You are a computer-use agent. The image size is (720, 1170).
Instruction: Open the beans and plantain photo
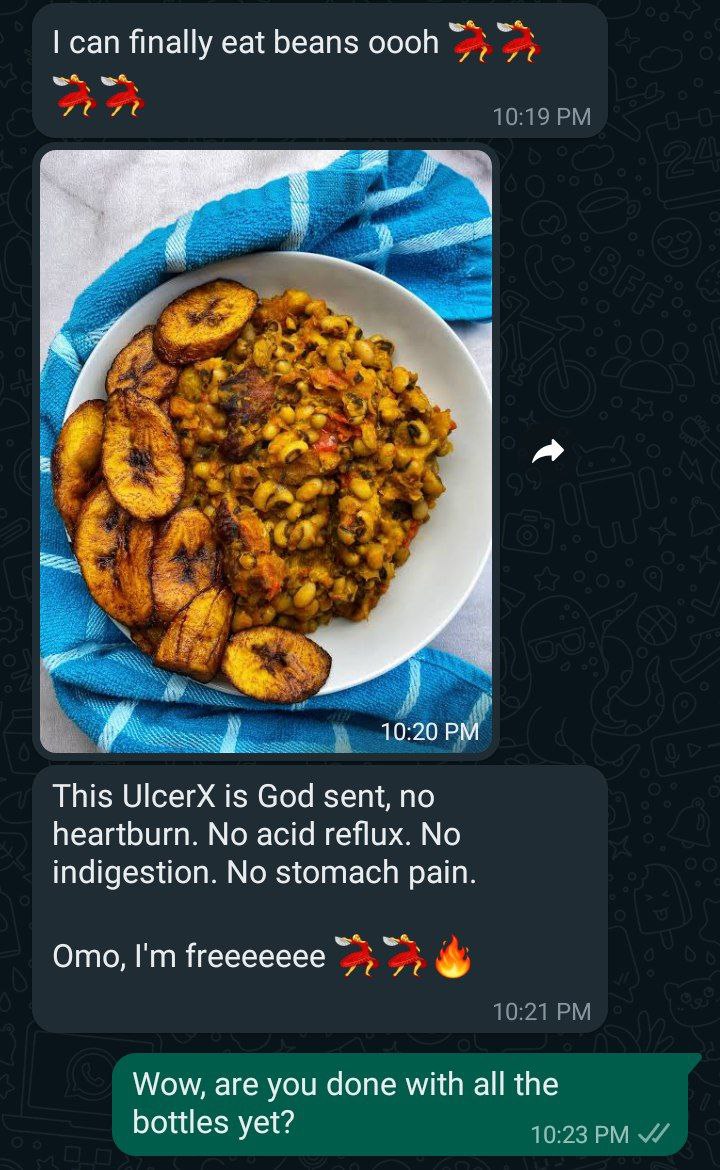pyautogui.click(x=266, y=450)
